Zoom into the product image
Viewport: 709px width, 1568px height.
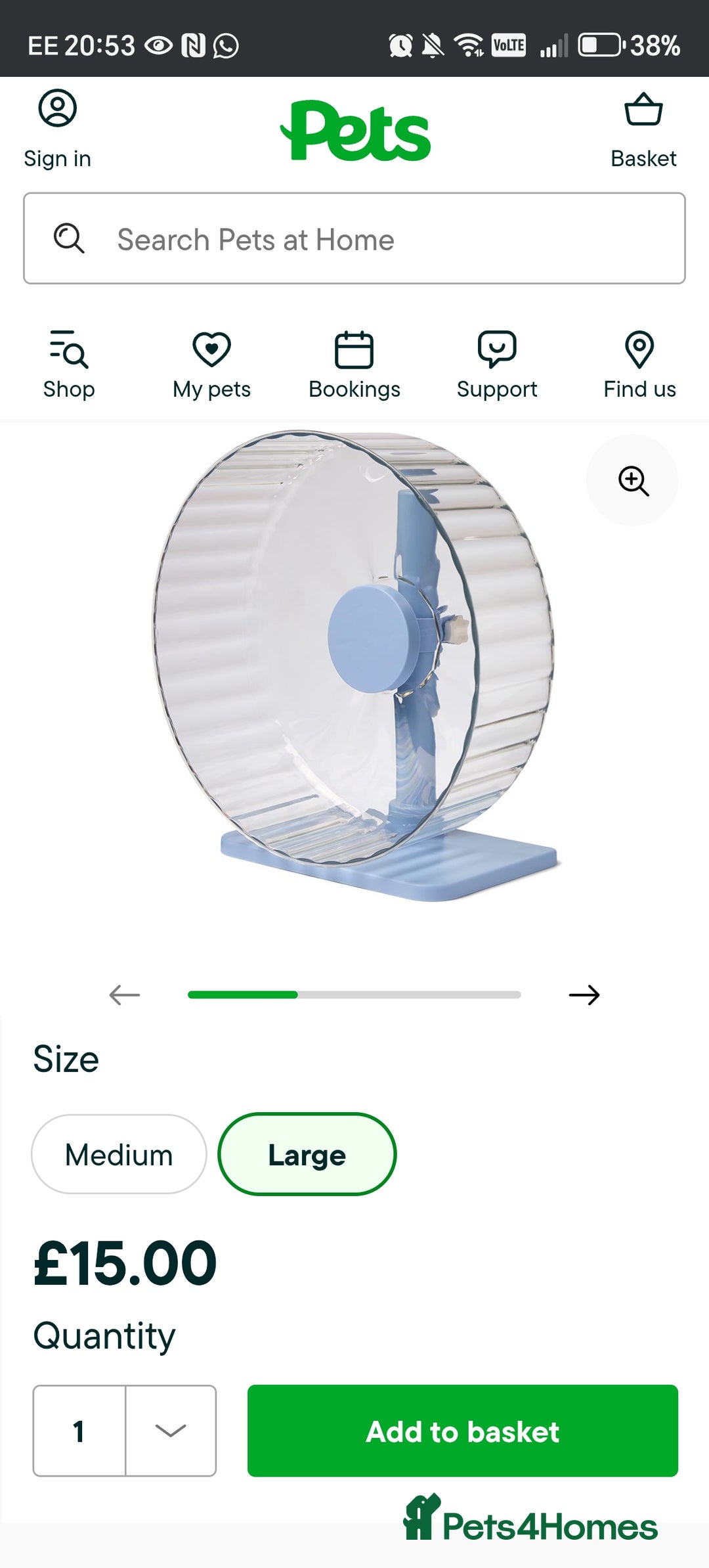pyautogui.click(x=632, y=480)
